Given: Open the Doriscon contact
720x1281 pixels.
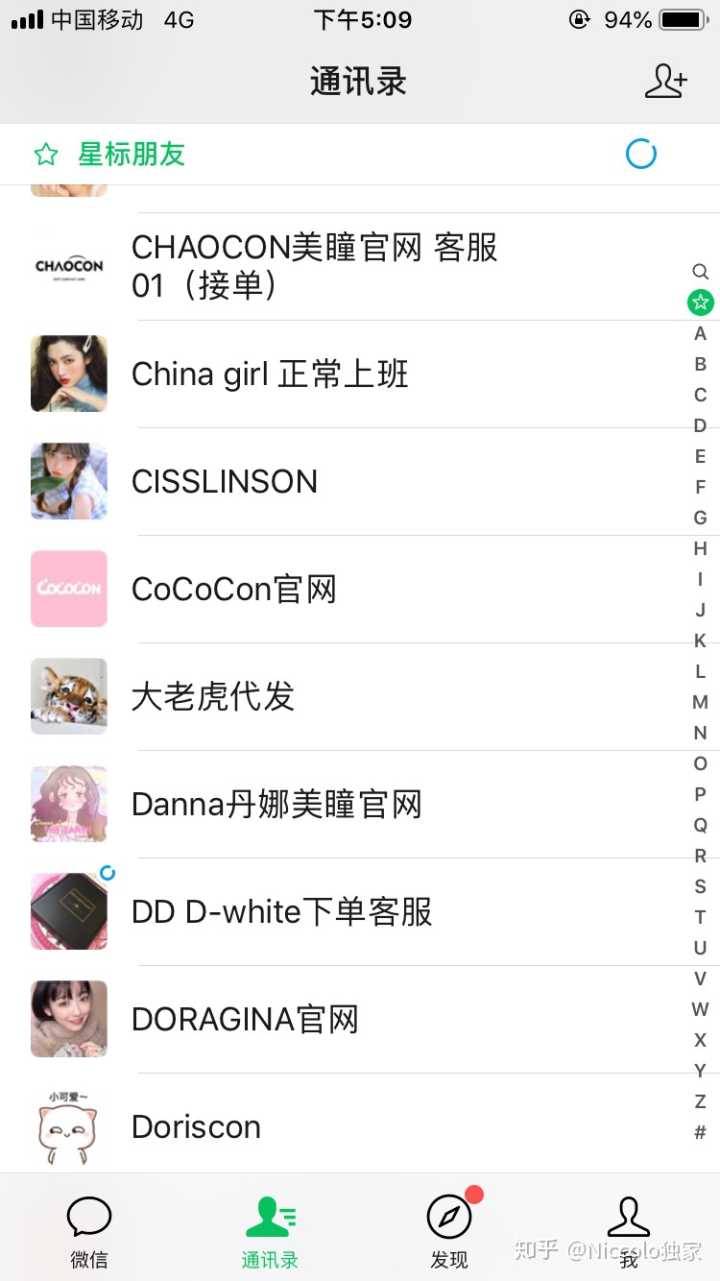Looking at the screenshot, I should [196, 1127].
